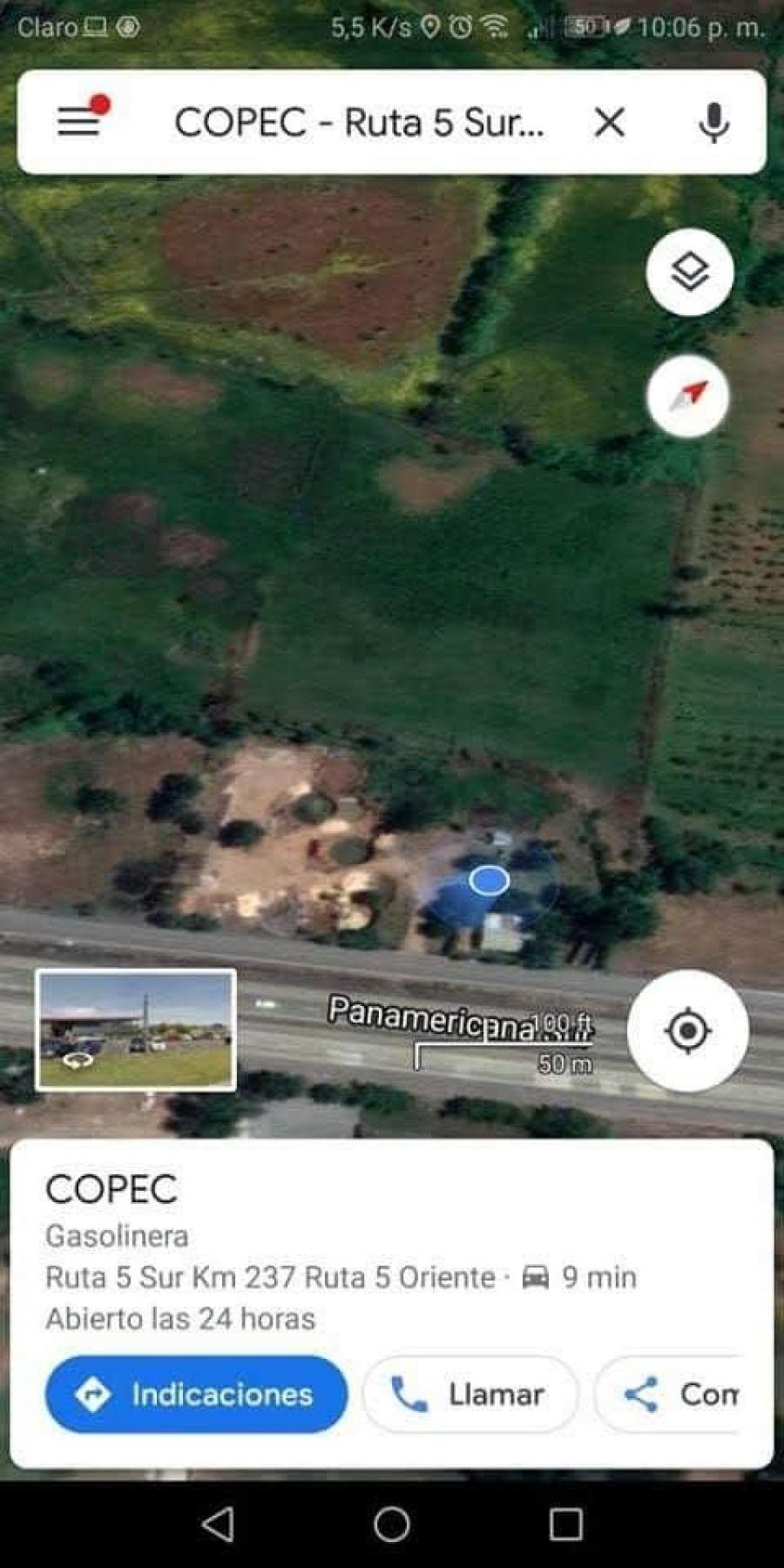The image size is (784, 1568).
Task: Clear the search with the X icon
Action: tap(610, 122)
